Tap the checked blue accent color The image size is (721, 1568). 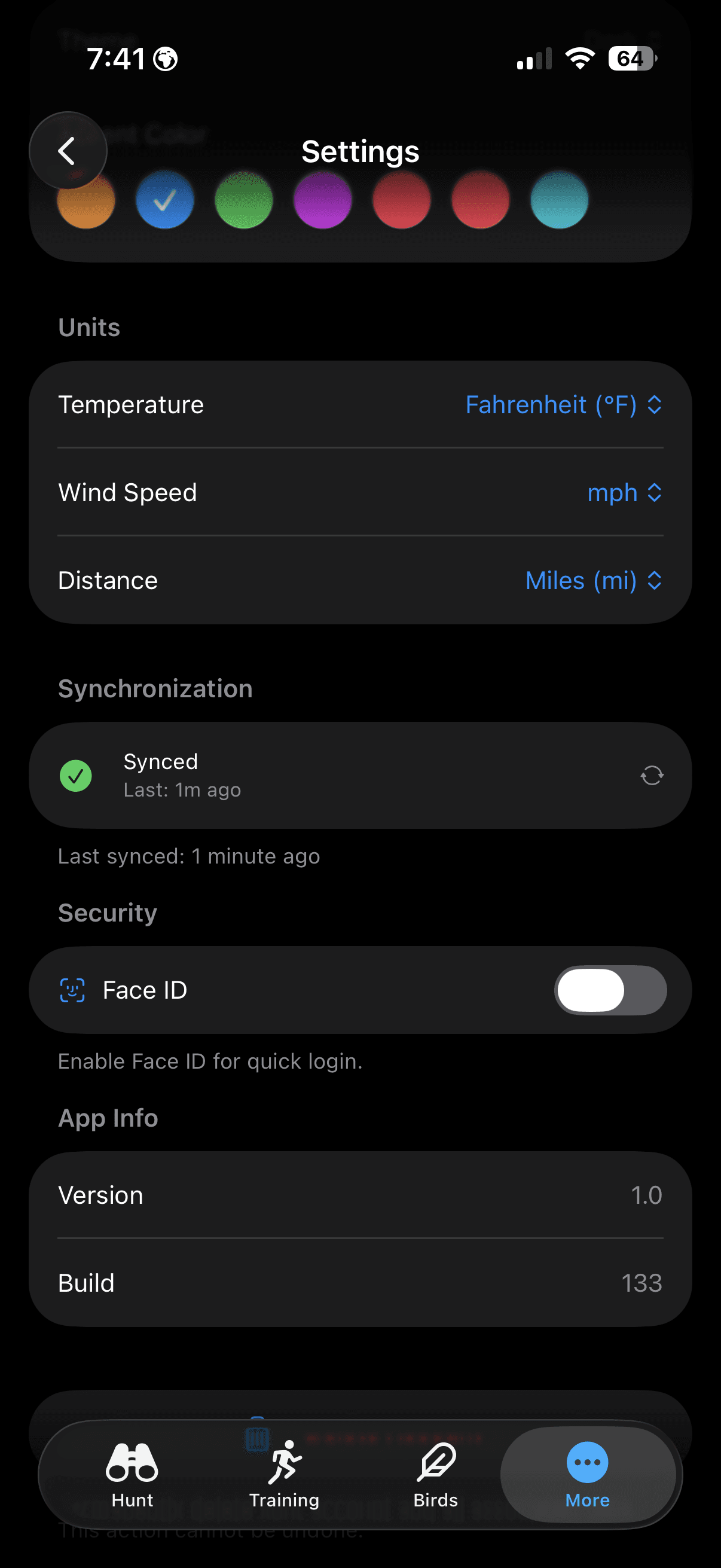[x=165, y=201]
